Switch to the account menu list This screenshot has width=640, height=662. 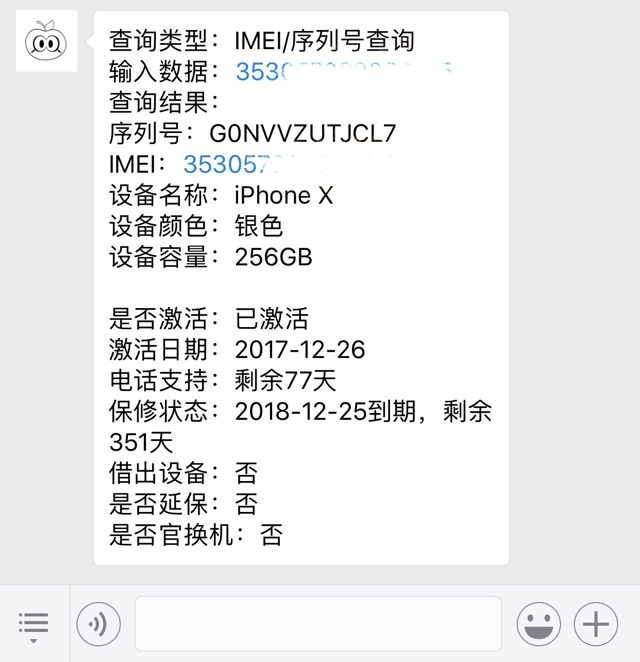tap(33, 624)
